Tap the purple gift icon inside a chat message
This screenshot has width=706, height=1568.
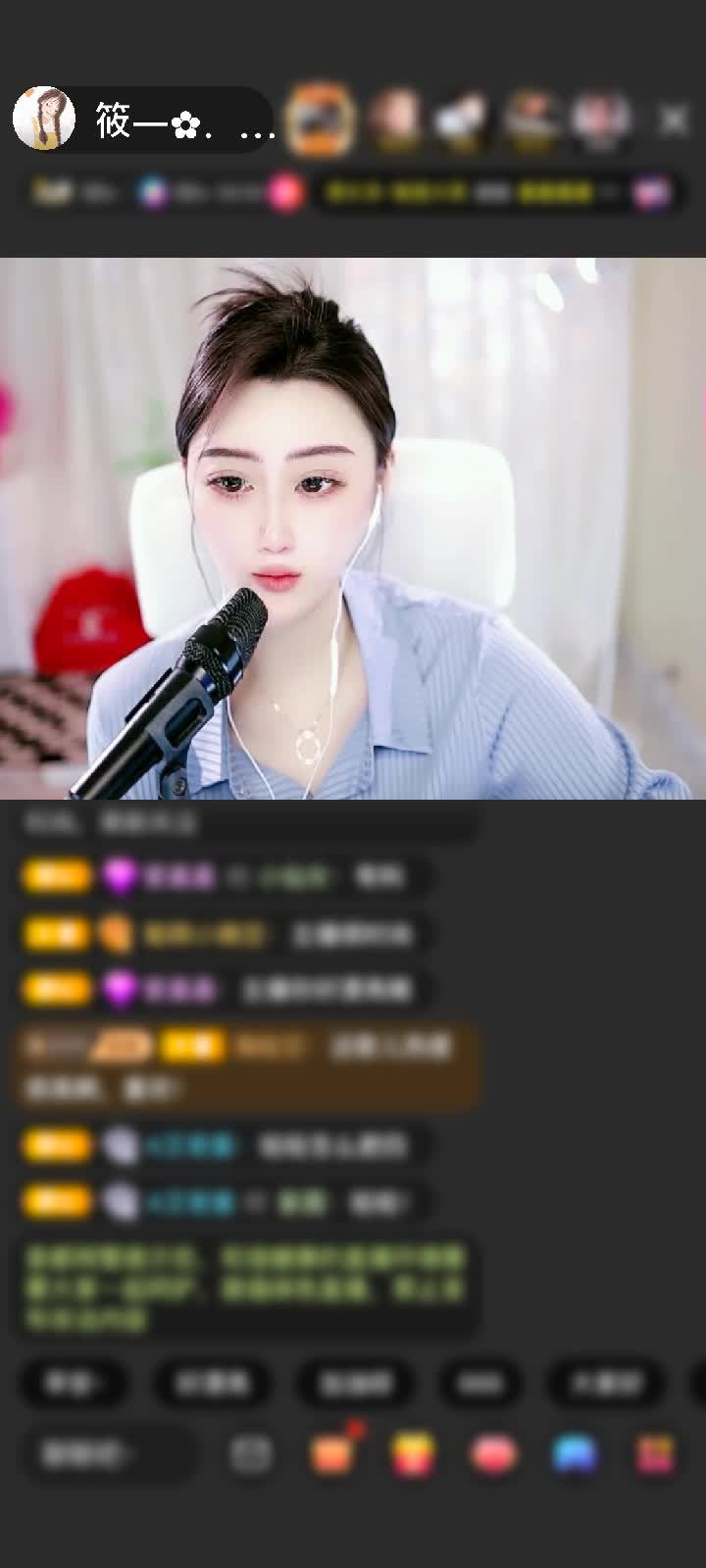(123, 875)
